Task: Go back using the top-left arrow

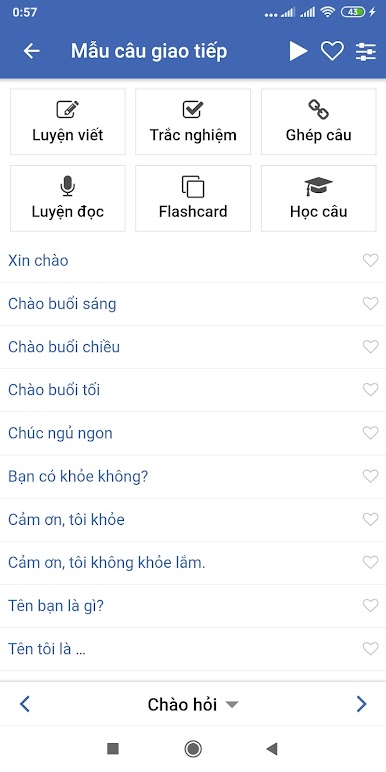Action: pyautogui.click(x=32, y=51)
